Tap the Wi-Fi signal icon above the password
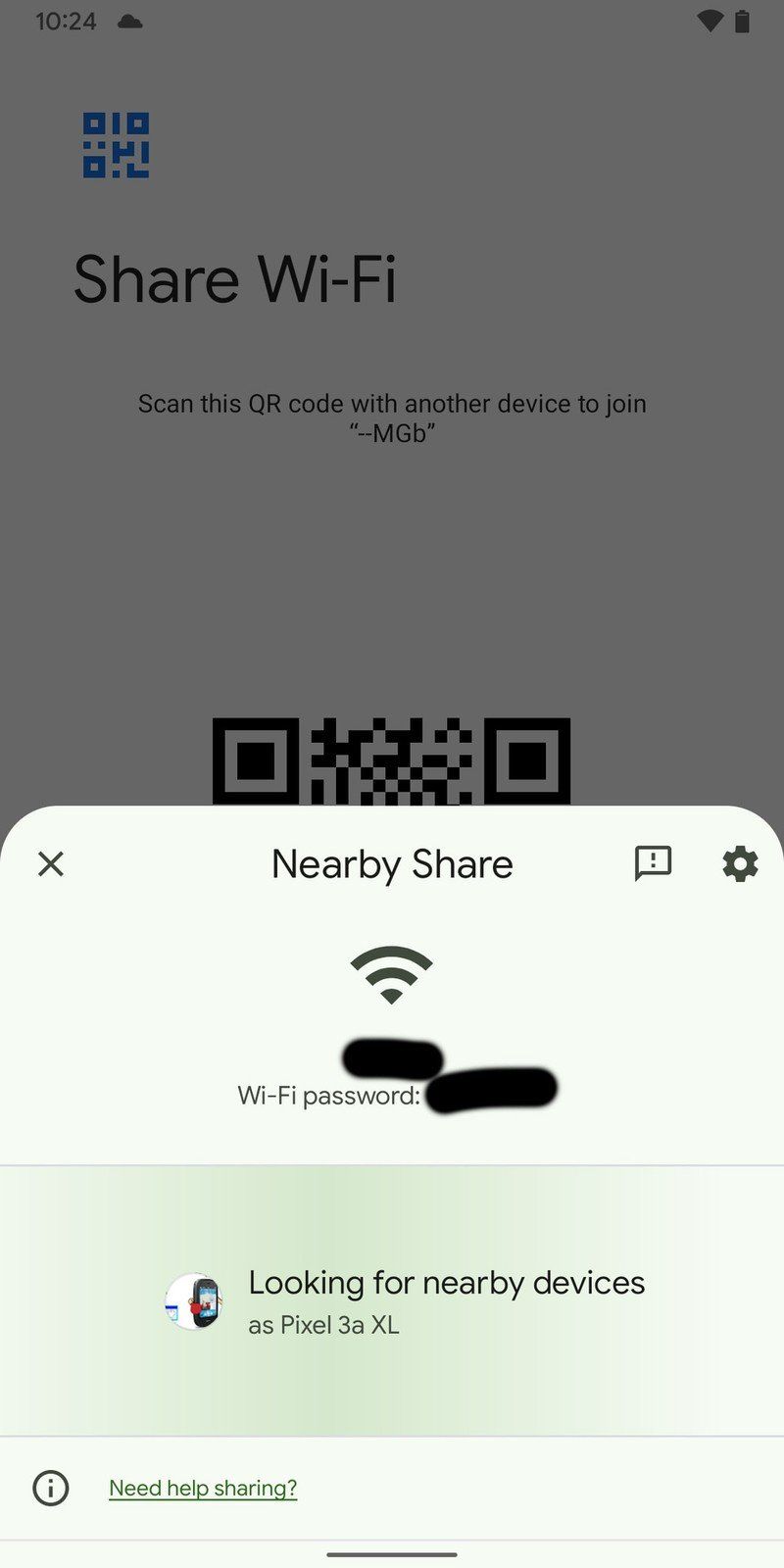Screen dimensions: 784x1568 coord(392,975)
